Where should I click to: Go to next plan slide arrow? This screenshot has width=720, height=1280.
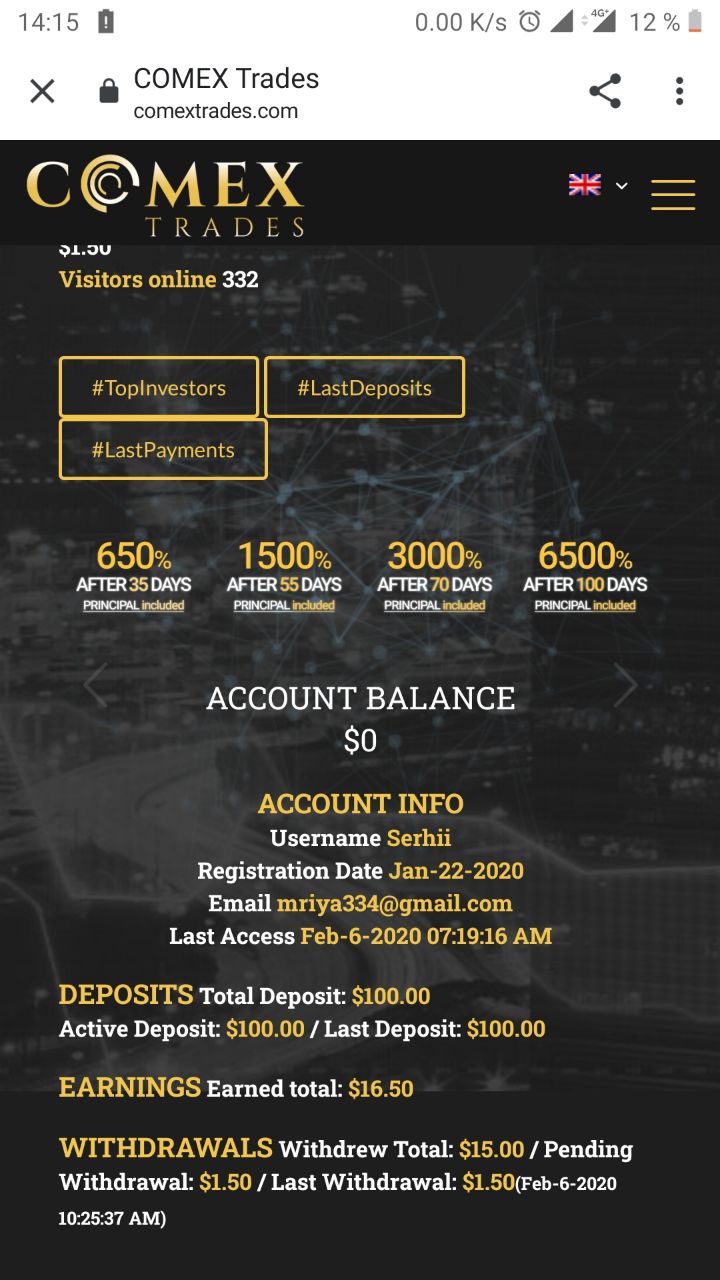(x=626, y=686)
